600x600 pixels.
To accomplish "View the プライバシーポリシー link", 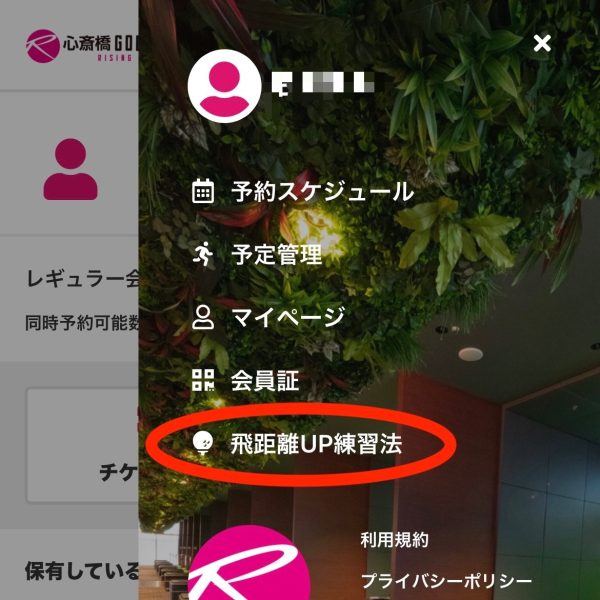I will tap(446, 581).
